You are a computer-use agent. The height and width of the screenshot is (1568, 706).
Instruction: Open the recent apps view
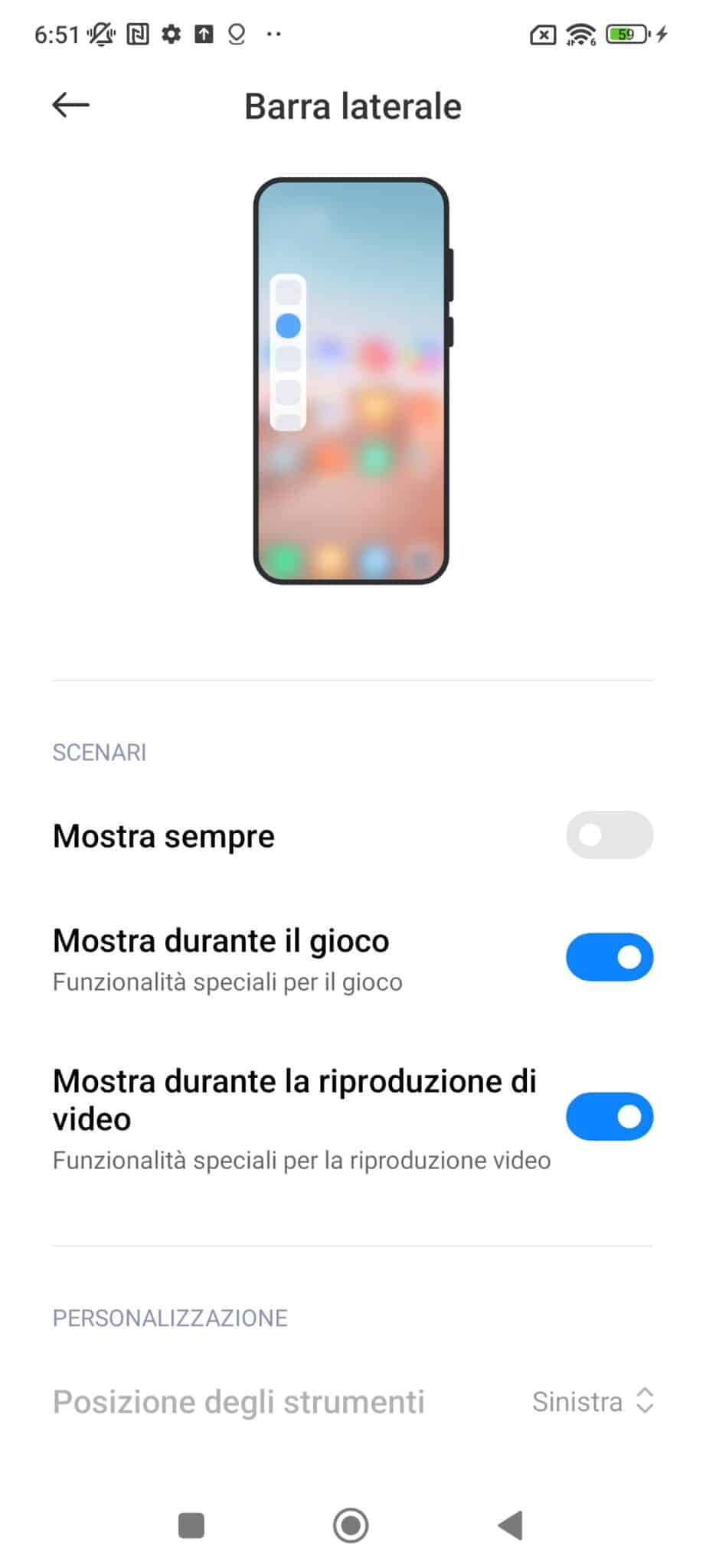point(191,1525)
